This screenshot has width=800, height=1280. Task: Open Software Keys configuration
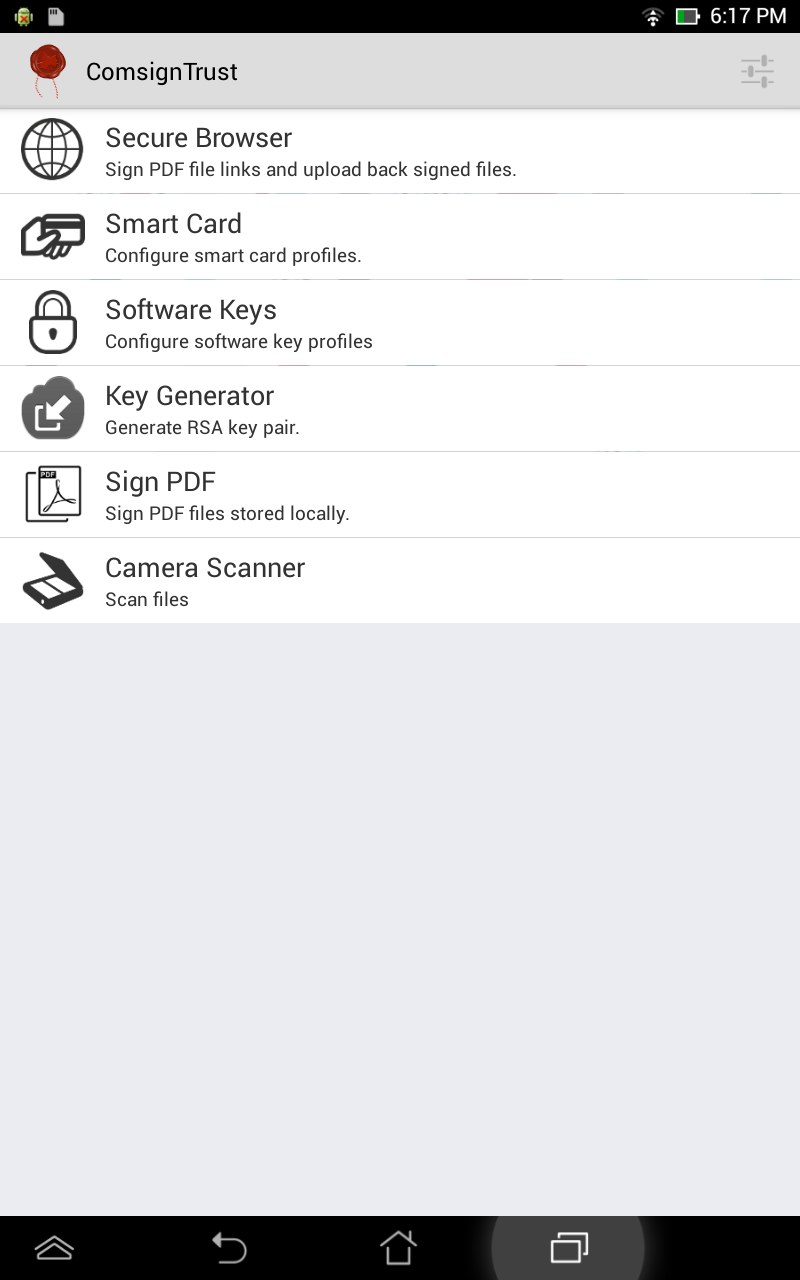pyautogui.click(x=400, y=323)
